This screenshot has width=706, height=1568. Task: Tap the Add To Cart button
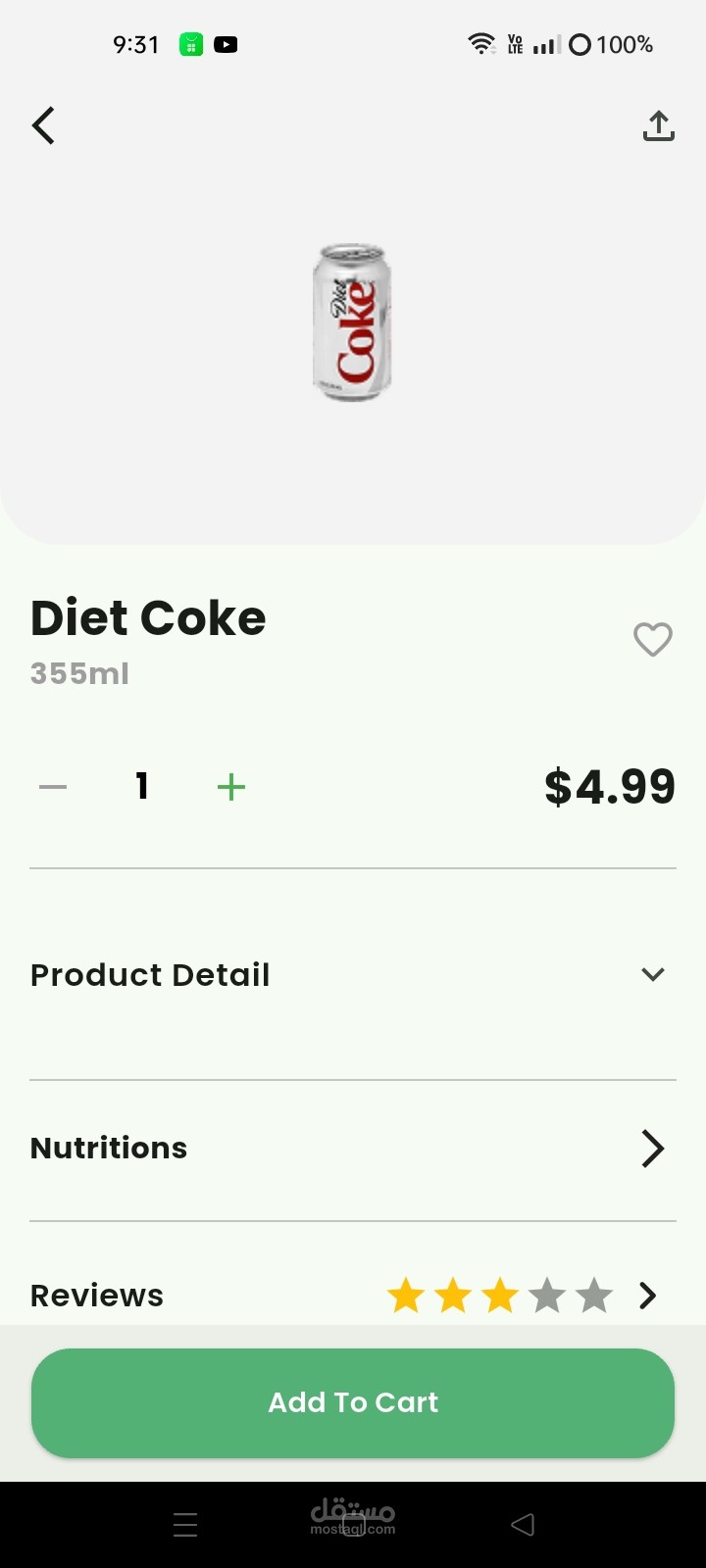(353, 1402)
